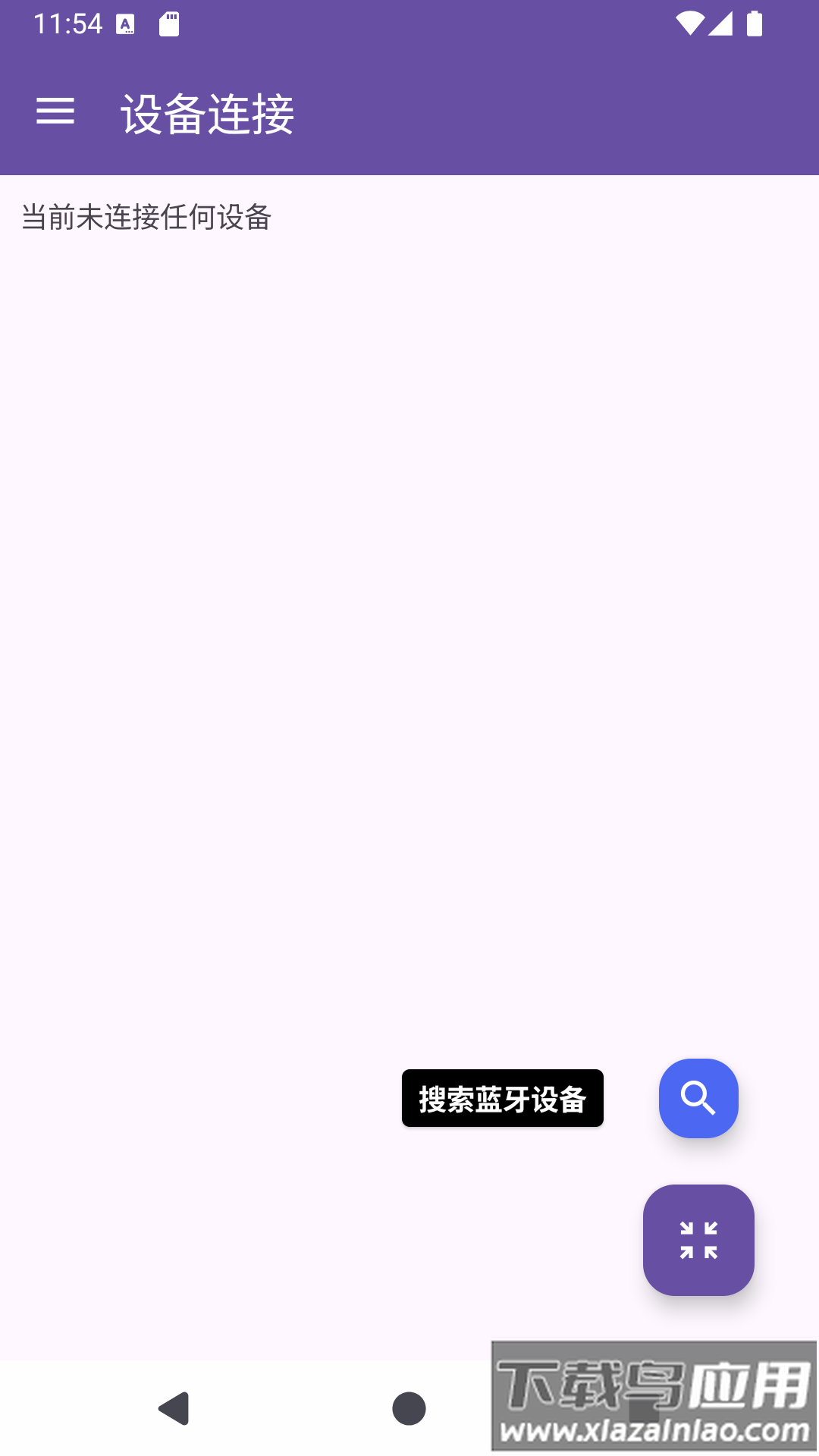Tap the keyboard notification icon
This screenshot has width=819, height=1456.
click(x=125, y=25)
